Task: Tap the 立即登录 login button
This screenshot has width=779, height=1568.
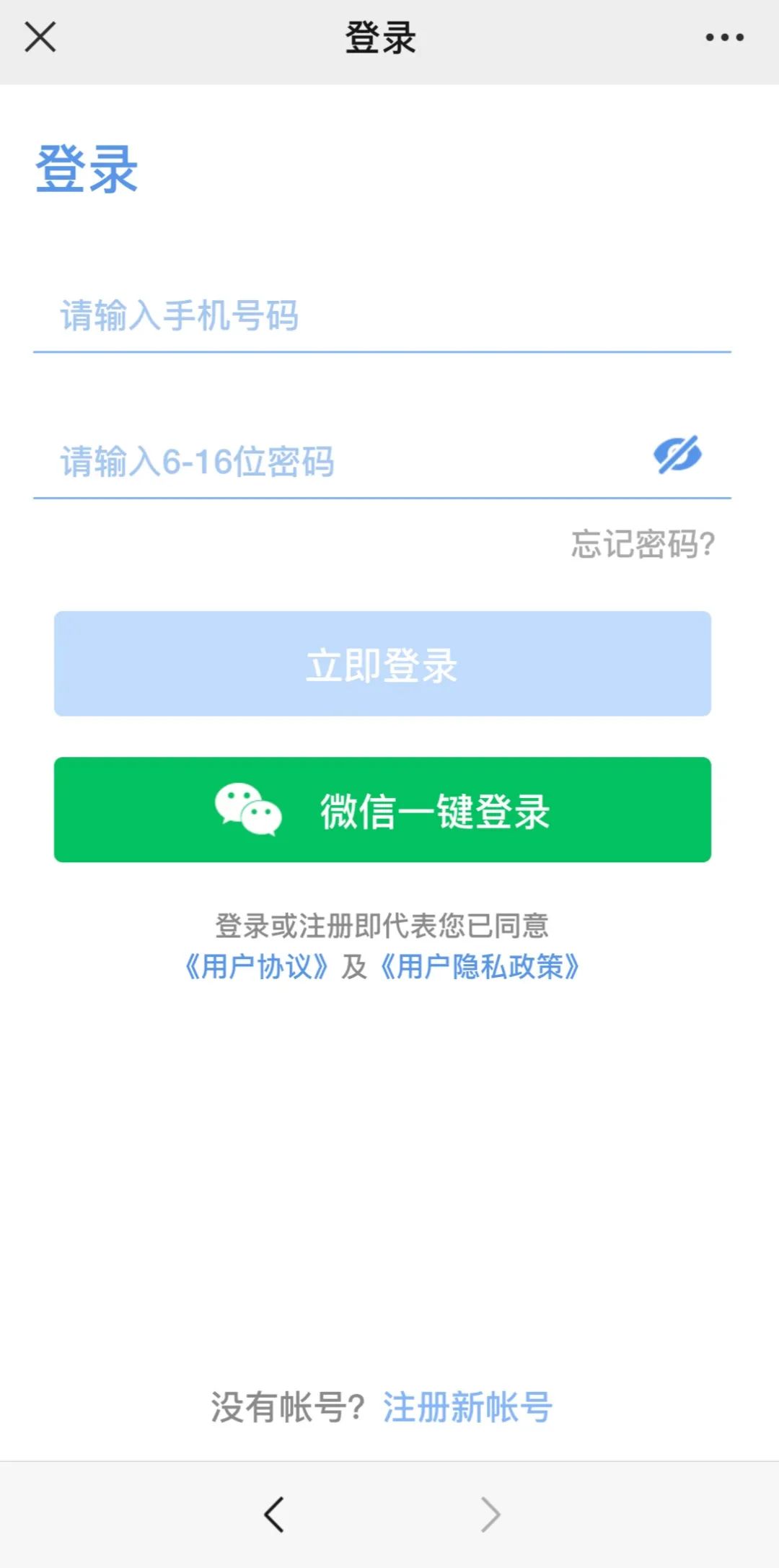Action: pyautogui.click(x=382, y=664)
